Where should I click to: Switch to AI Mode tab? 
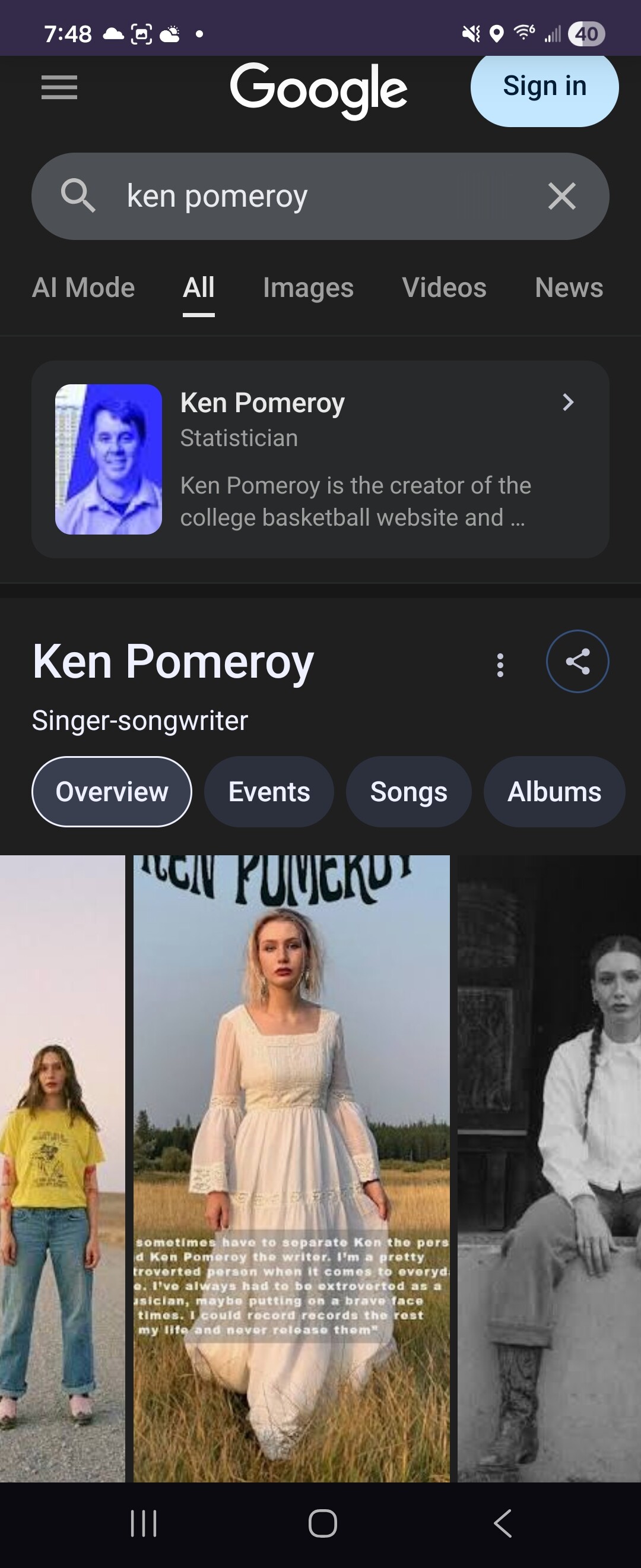click(83, 287)
